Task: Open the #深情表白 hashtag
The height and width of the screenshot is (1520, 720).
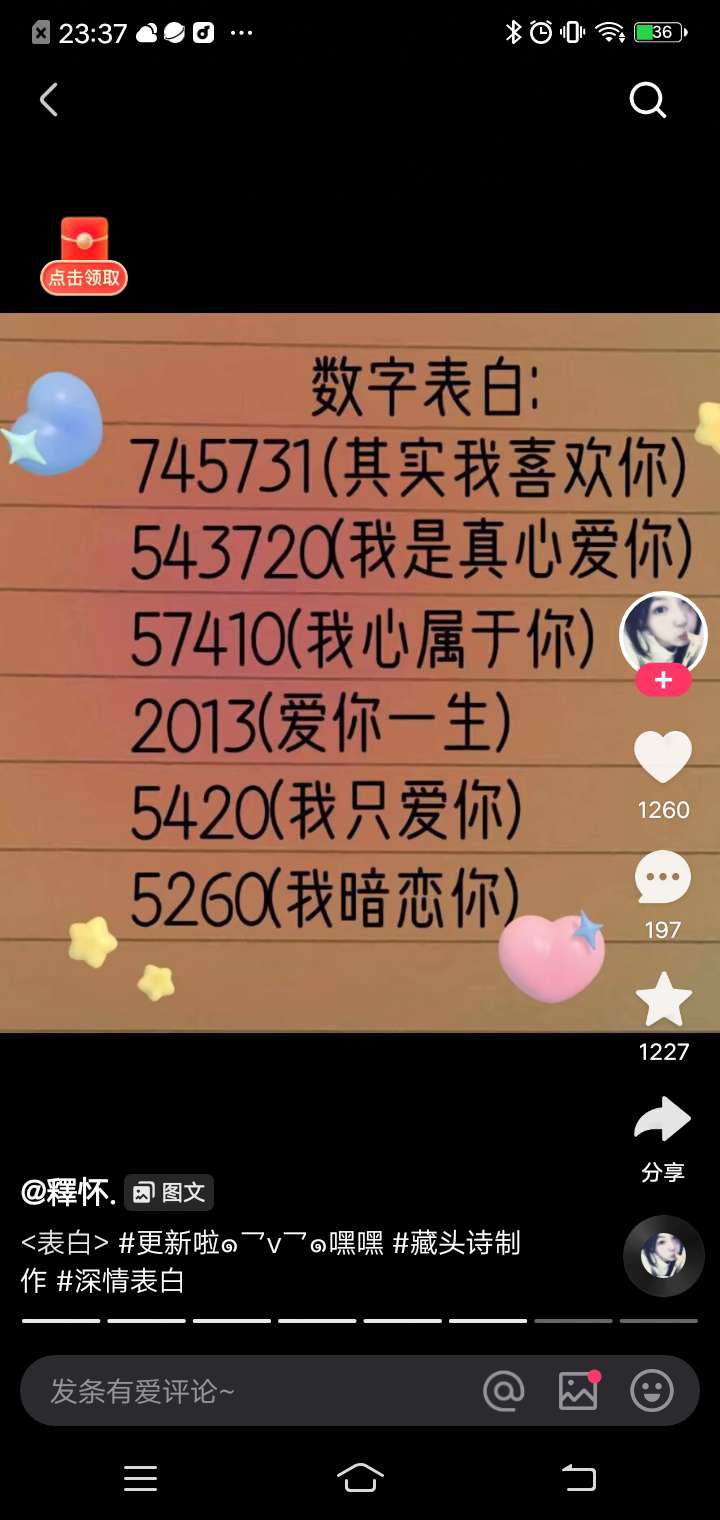Action: pyautogui.click(x=121, y=1281)
